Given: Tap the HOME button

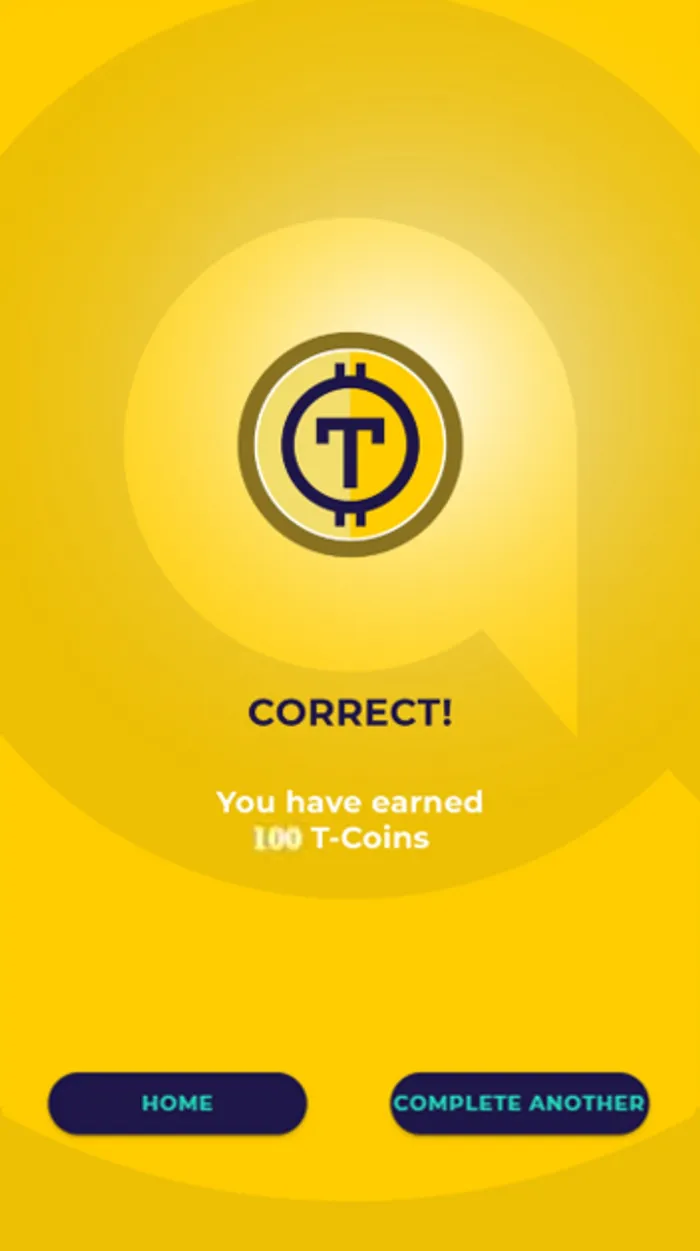Looking at the screenshot, I should (x=177, y=1103).
